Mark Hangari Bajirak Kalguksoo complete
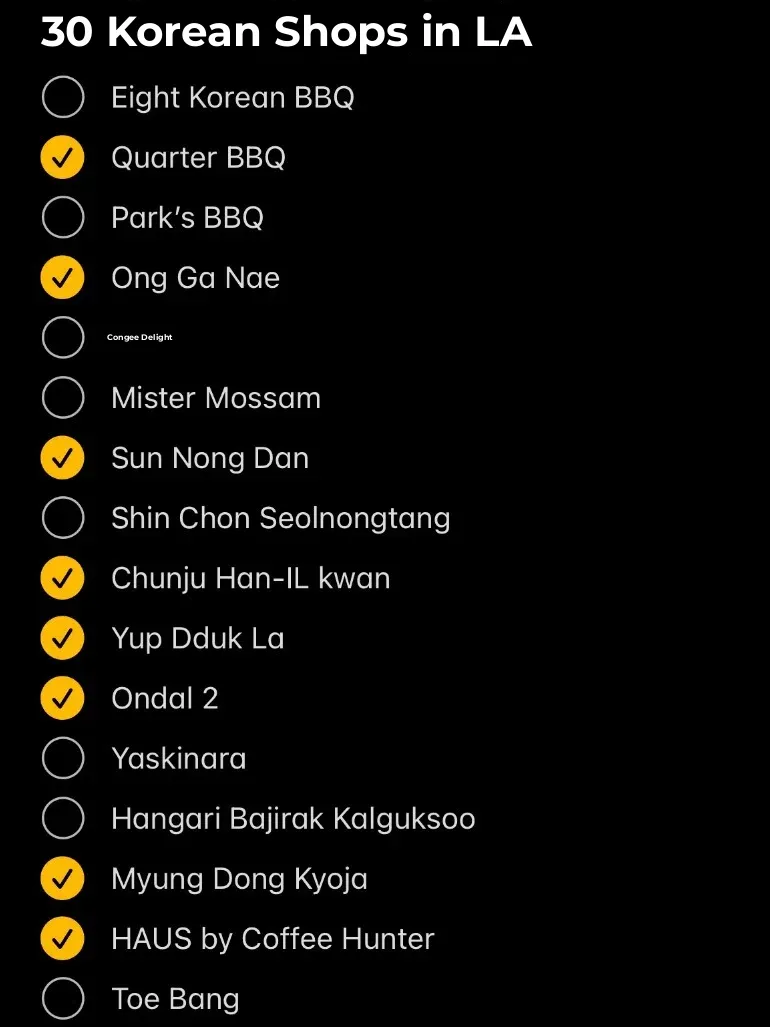The width and height of the screenshot is (770, 1027). 63,819
